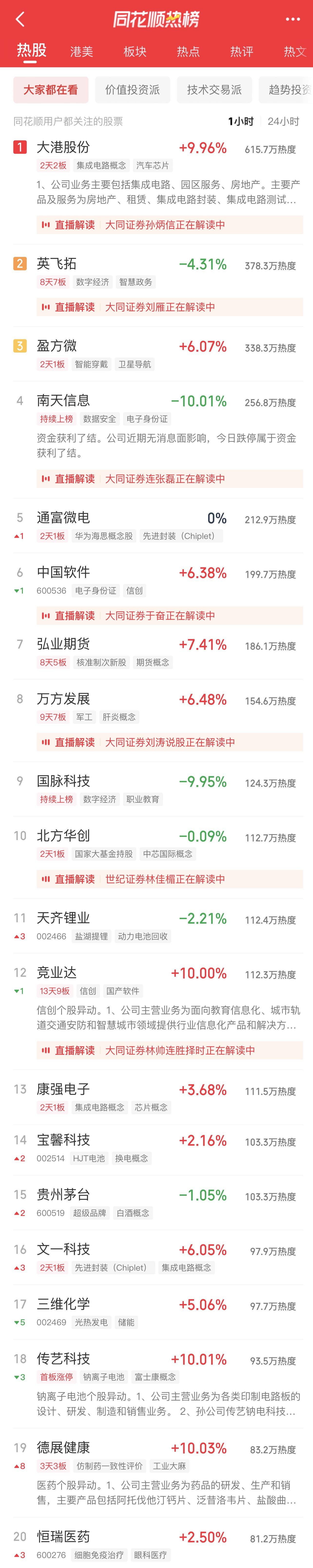The image size is (313, 1568).
Task: Open the 中国软件 stock row
Action: [x=63, y=572]
